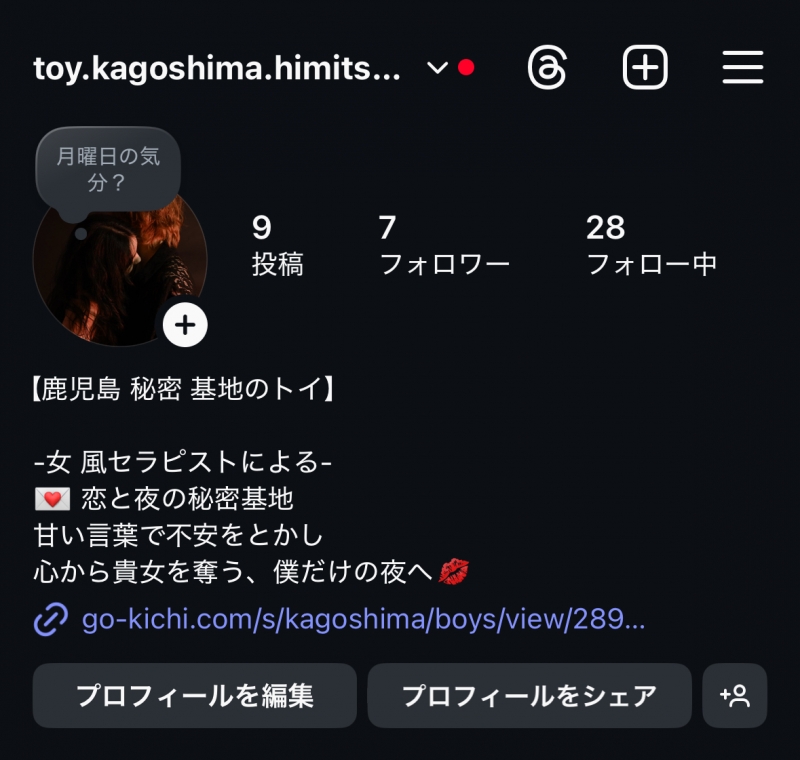Tap the 月曜日の気分？ note bubble

[107, 169]
